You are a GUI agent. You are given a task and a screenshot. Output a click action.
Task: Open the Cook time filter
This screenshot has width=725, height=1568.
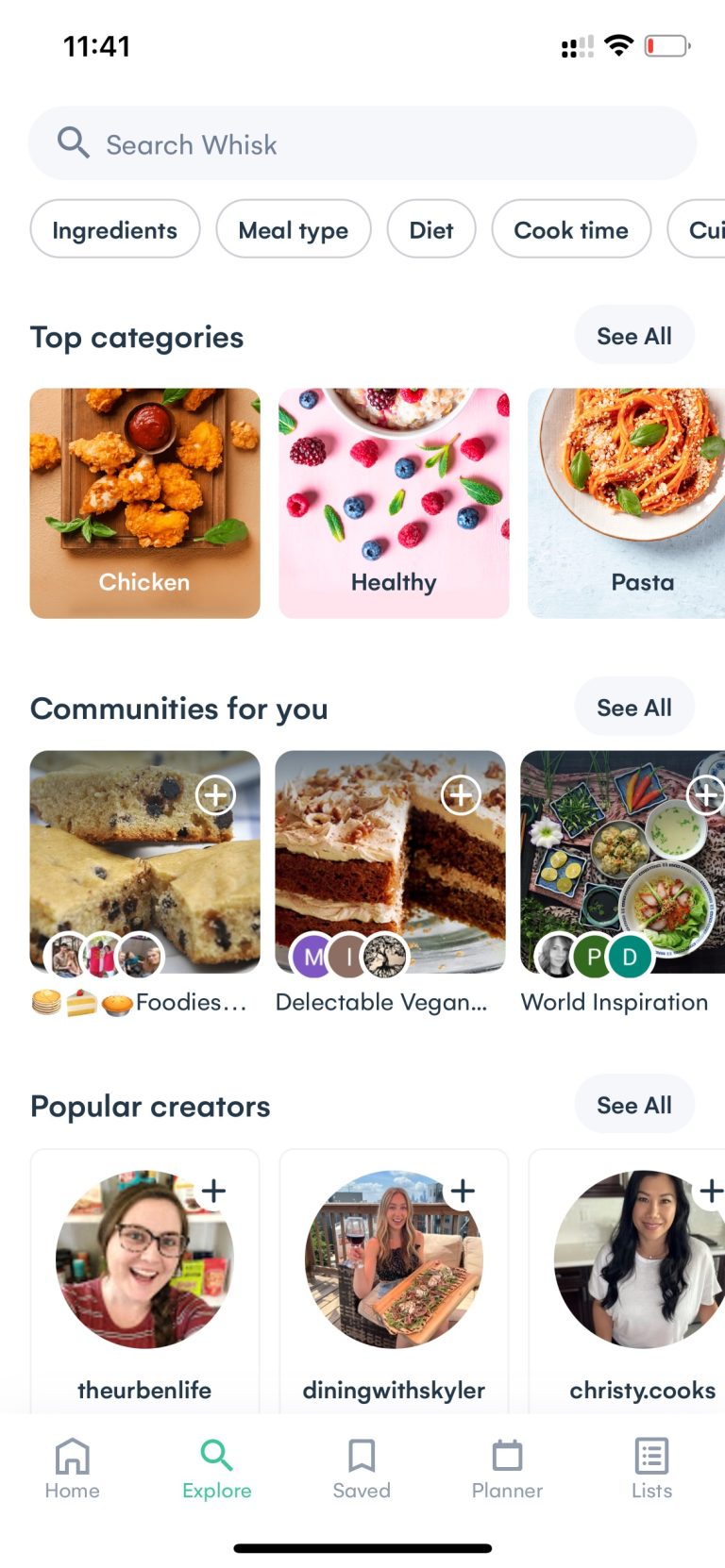[x=571, y=229]
